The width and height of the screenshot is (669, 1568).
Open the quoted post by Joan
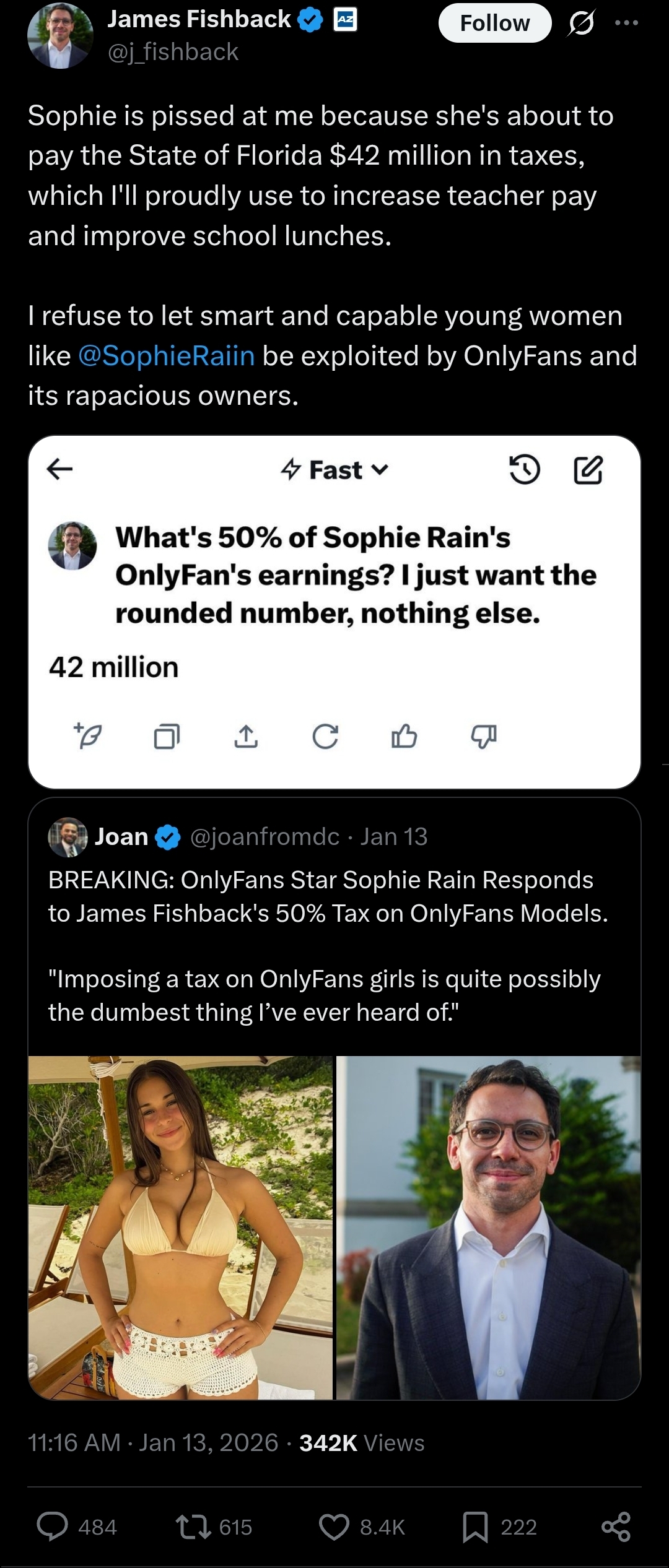(334, 927)
